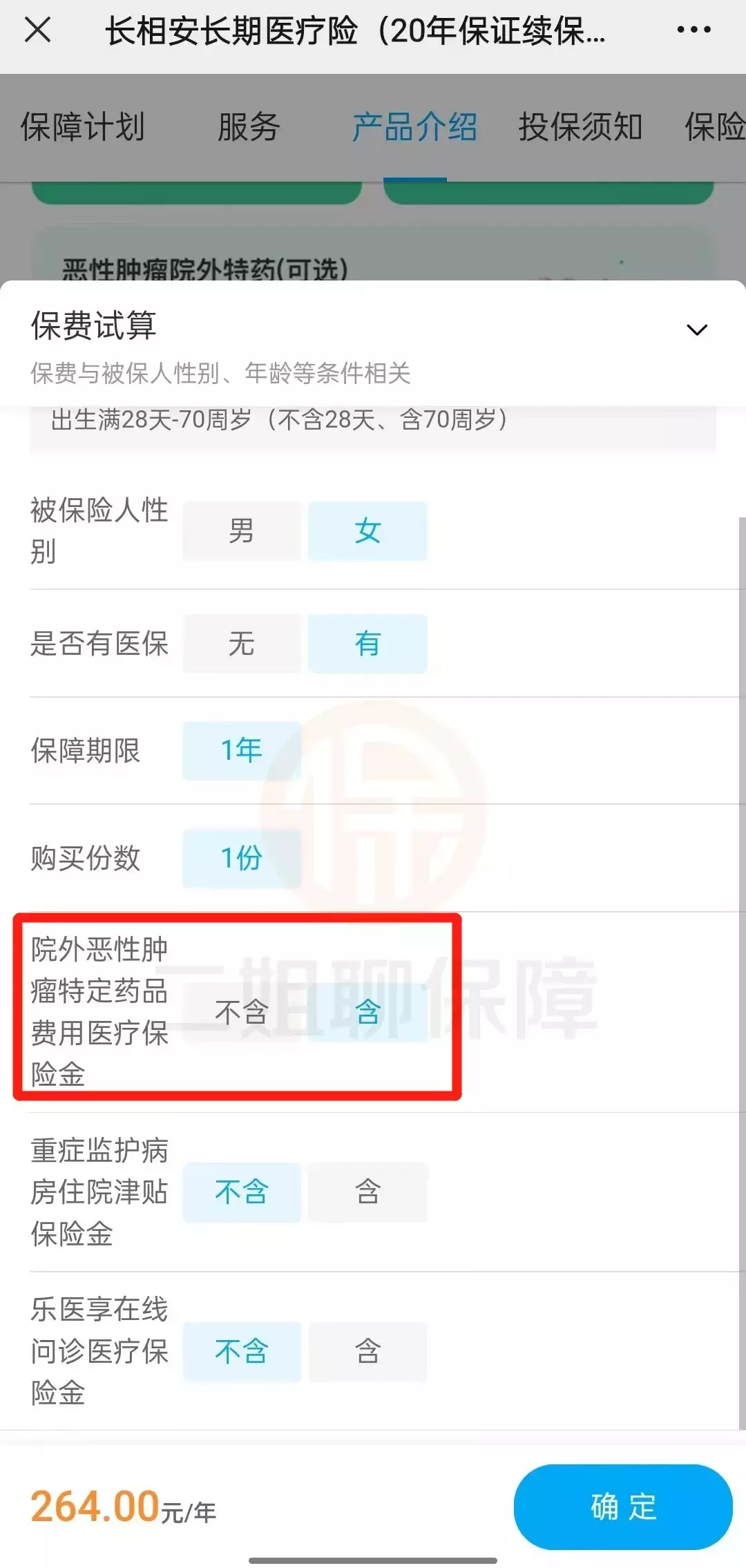Choose 不含 for 乐医享在线问诊医疗保险金

click(x=242, y=1351)
